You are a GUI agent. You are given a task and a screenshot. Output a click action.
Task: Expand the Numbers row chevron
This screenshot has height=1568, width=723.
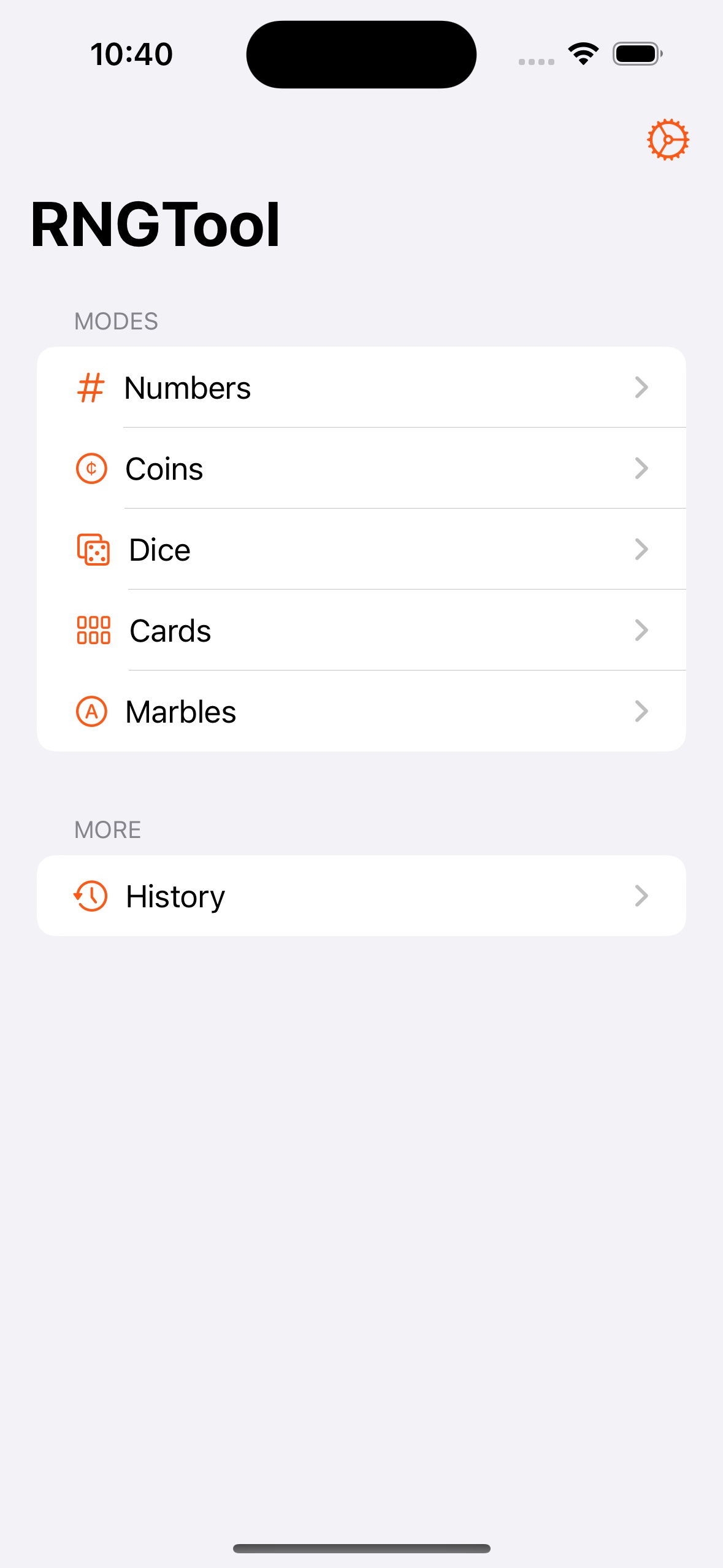[x=641, y=387]
